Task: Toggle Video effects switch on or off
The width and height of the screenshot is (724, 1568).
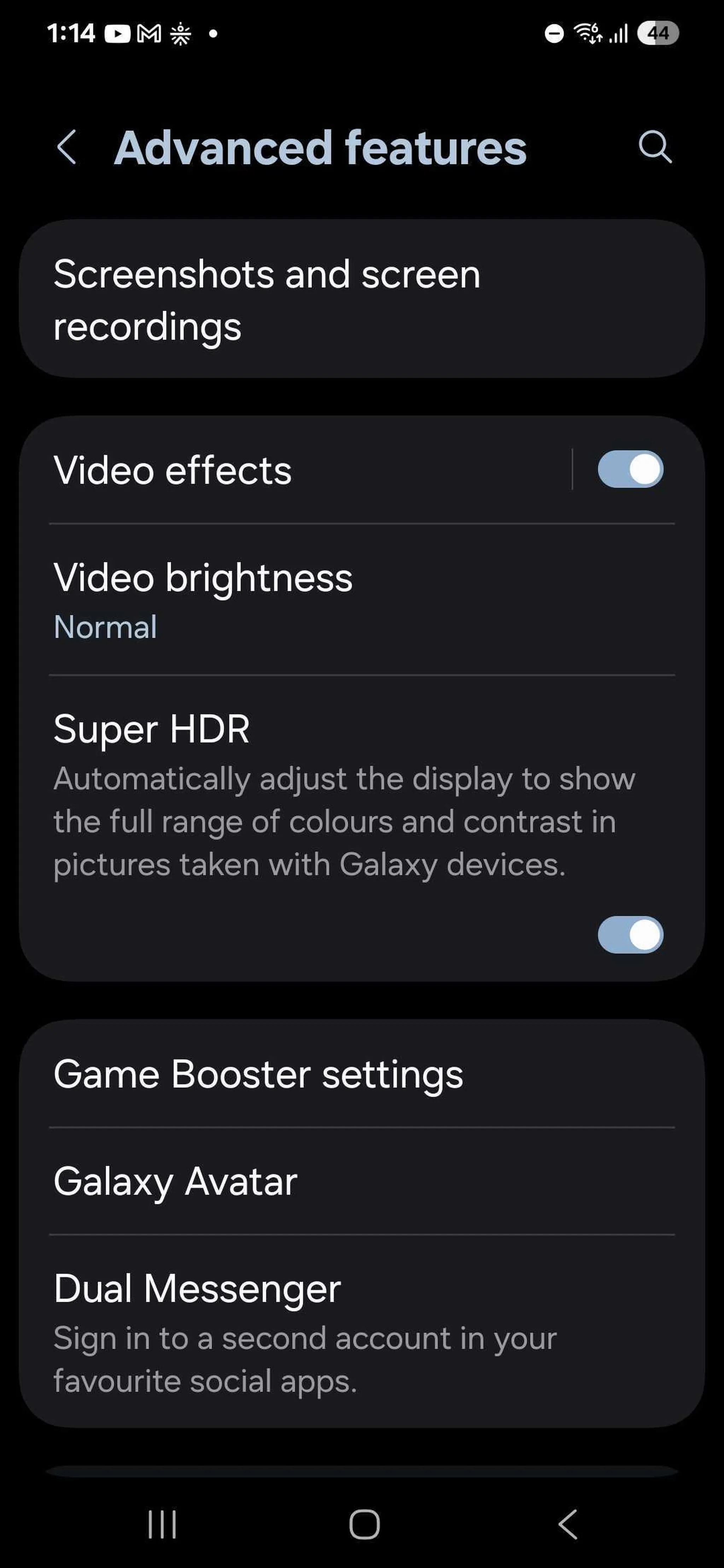Action: 630,469
